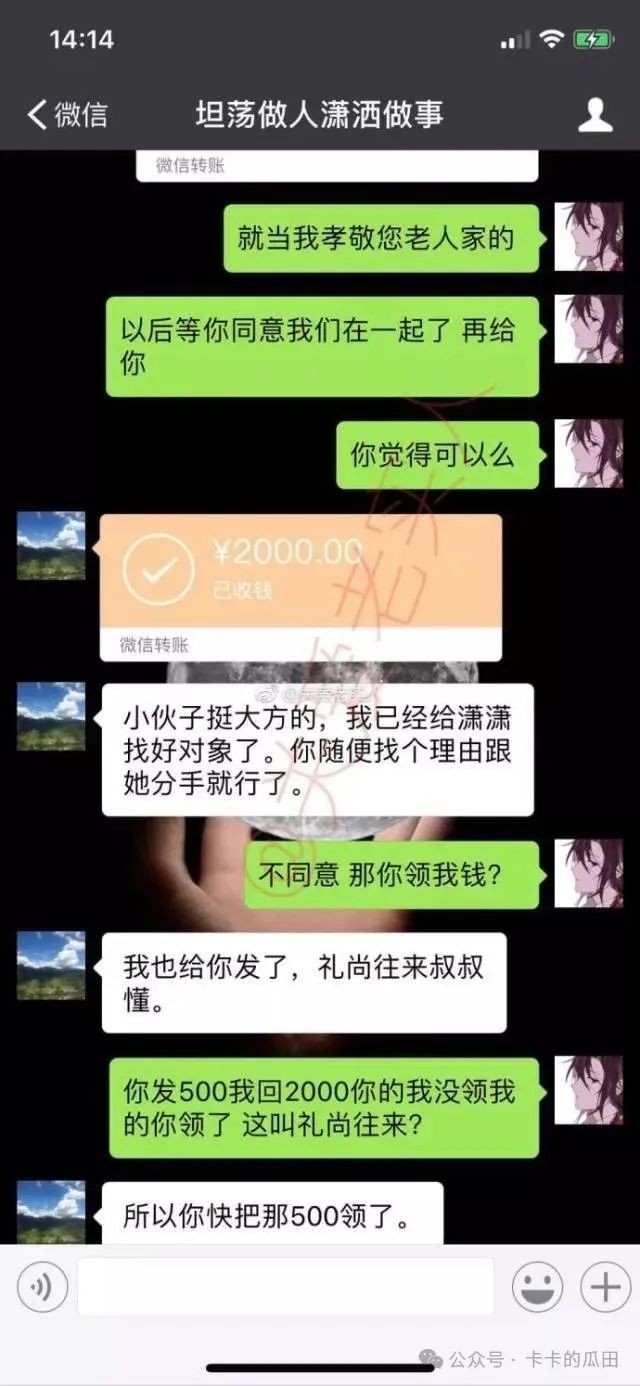Open the plus attachment menu
The height and width of the screenshot is (1386, 640).
606,1286
